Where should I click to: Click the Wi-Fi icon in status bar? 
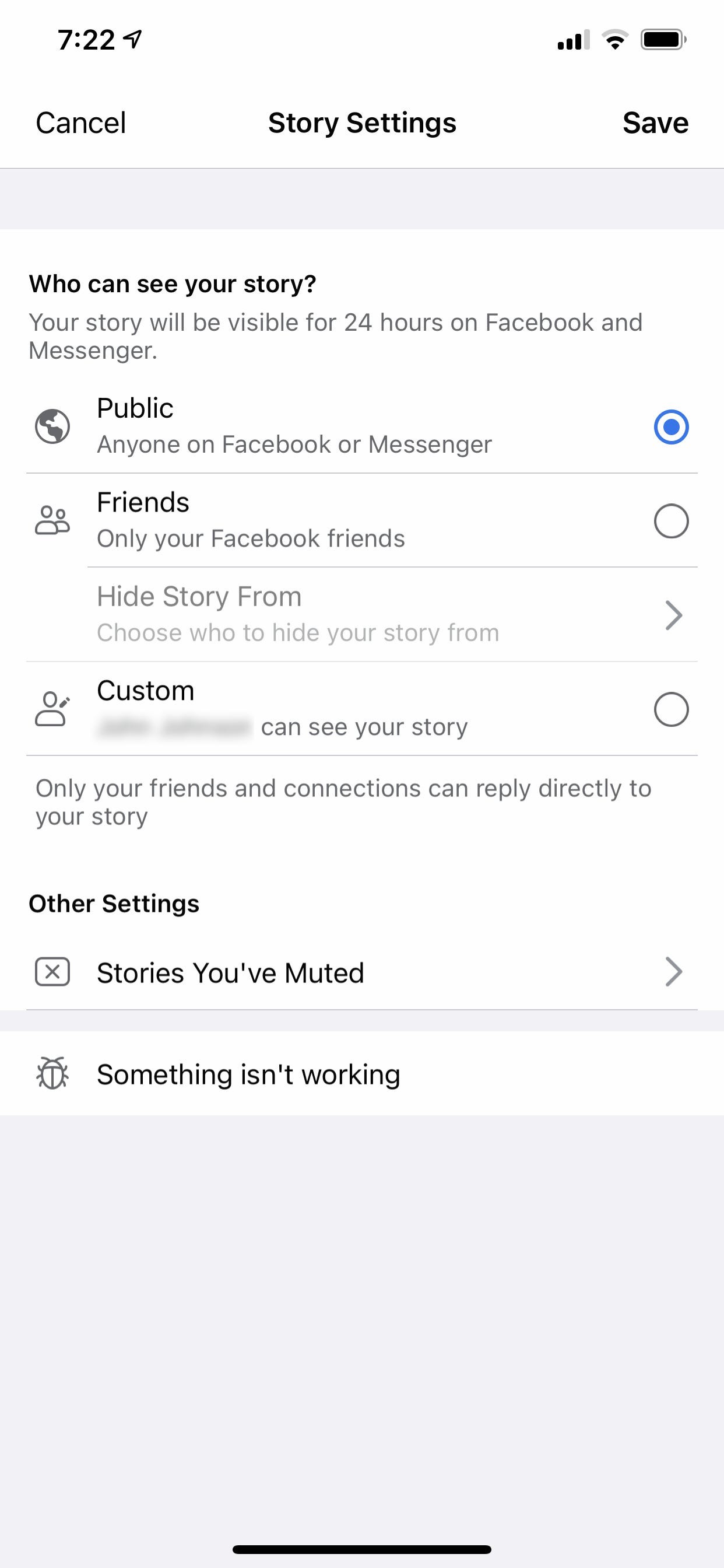(614, 40)
